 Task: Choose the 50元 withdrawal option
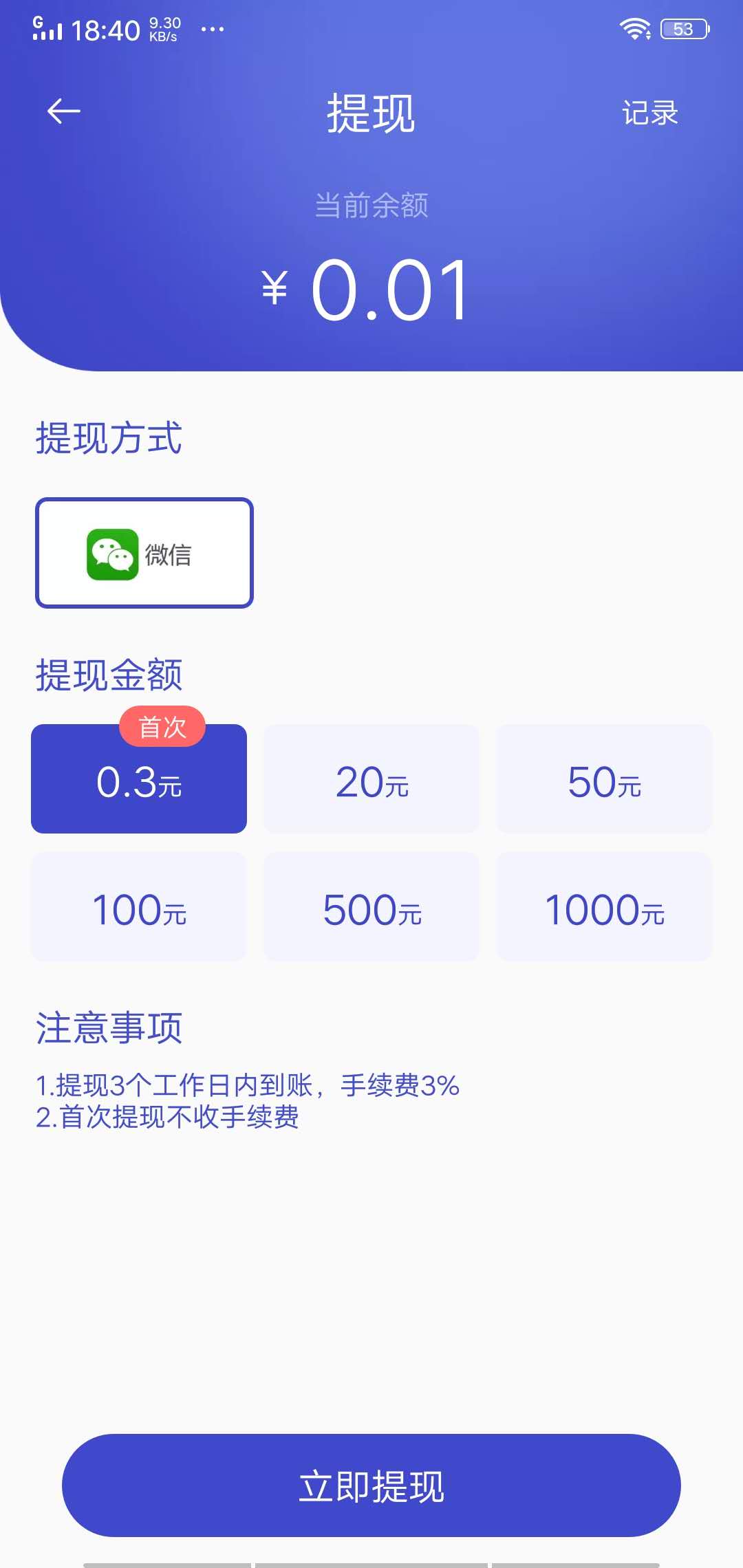click(x=605, y=778)
